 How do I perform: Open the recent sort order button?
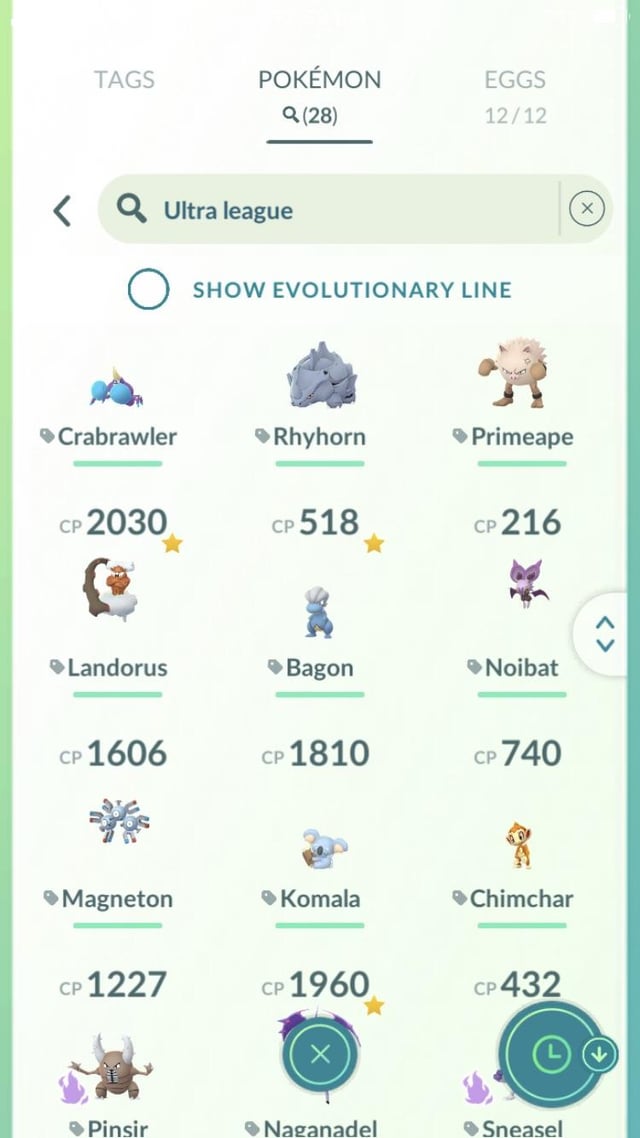tap(553, 1053)
